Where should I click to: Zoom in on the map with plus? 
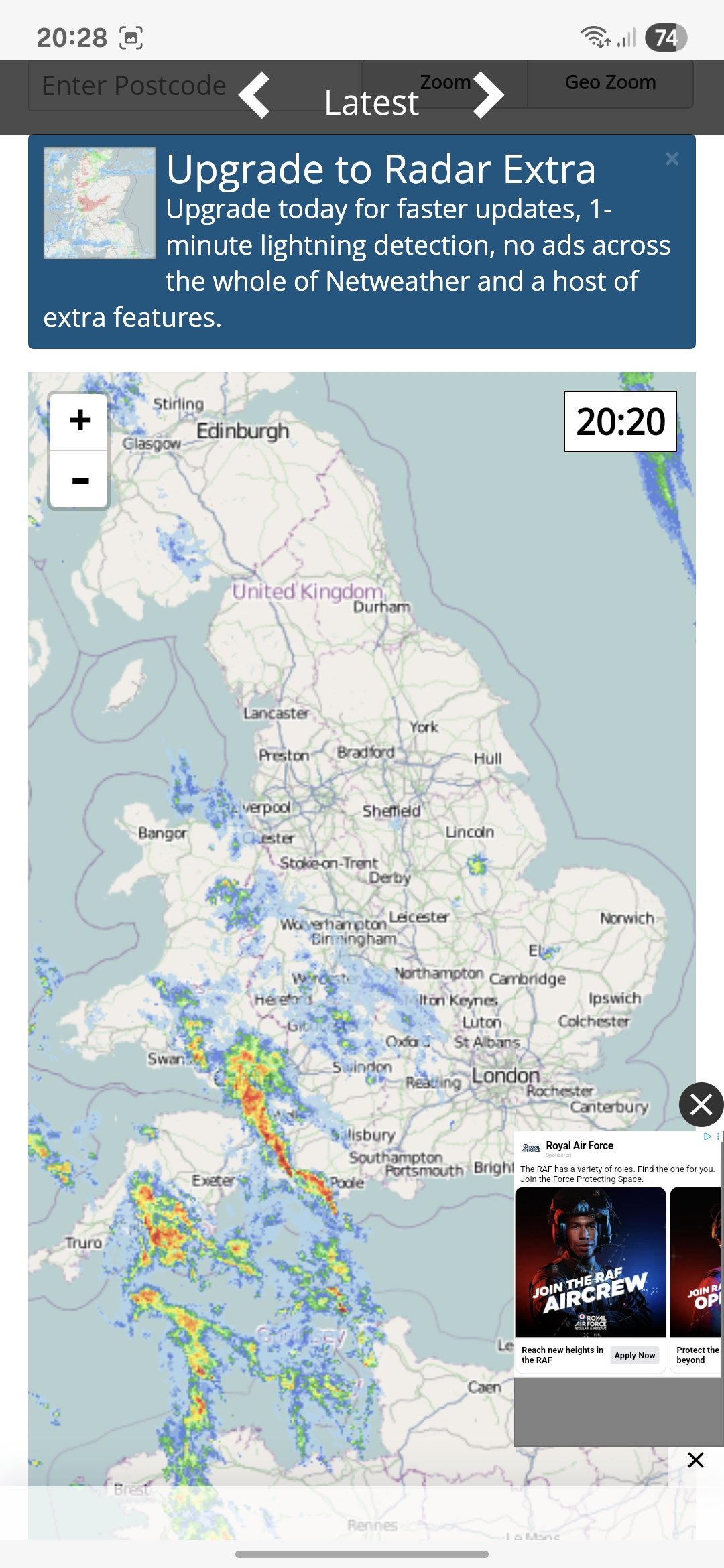pyautogui.click(x=80, y=421)
